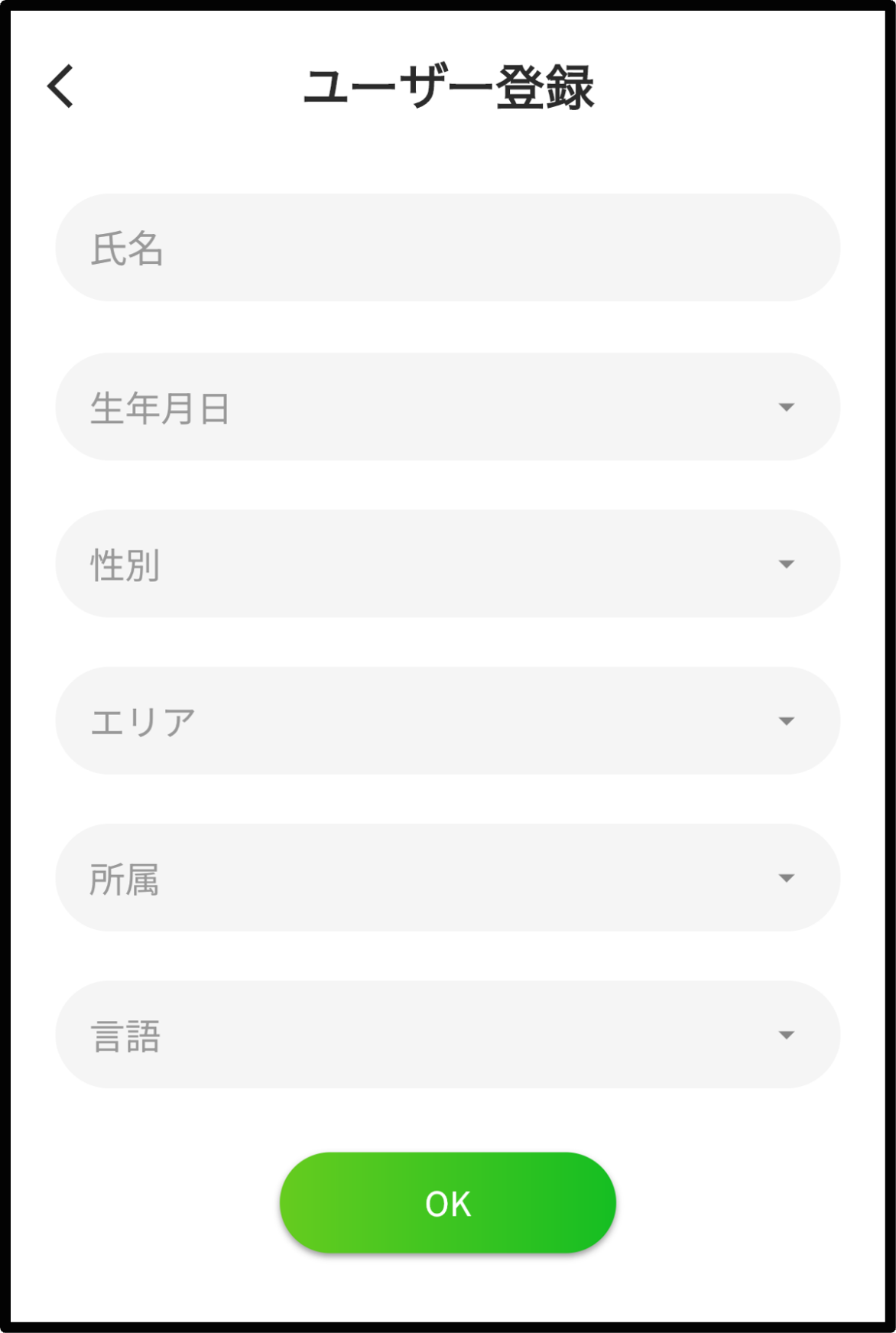Confirm registration with the OK button

click(x=447, y=1203)
